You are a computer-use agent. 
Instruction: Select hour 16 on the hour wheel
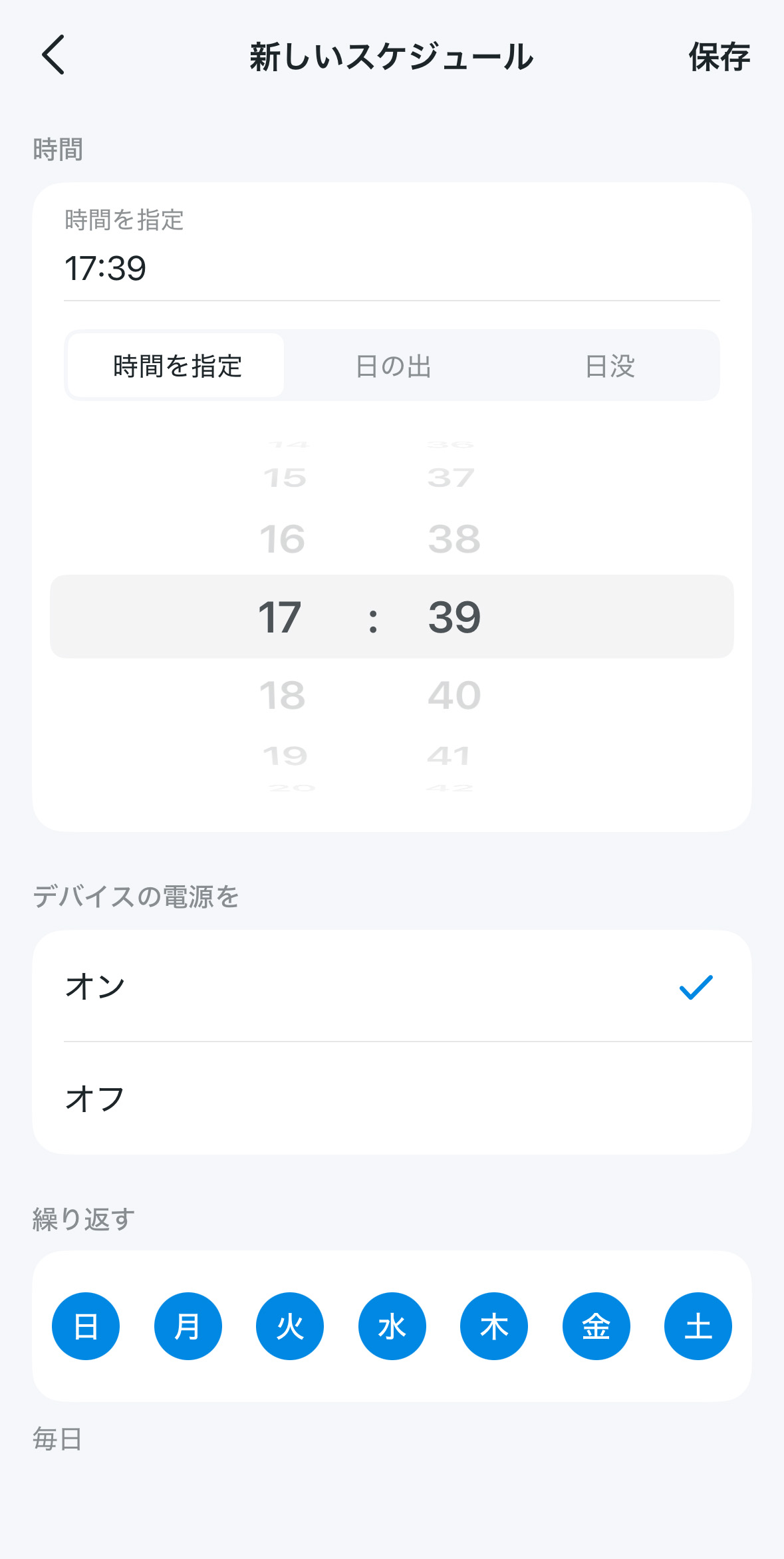pyautogui.click(x=285, y=539)
